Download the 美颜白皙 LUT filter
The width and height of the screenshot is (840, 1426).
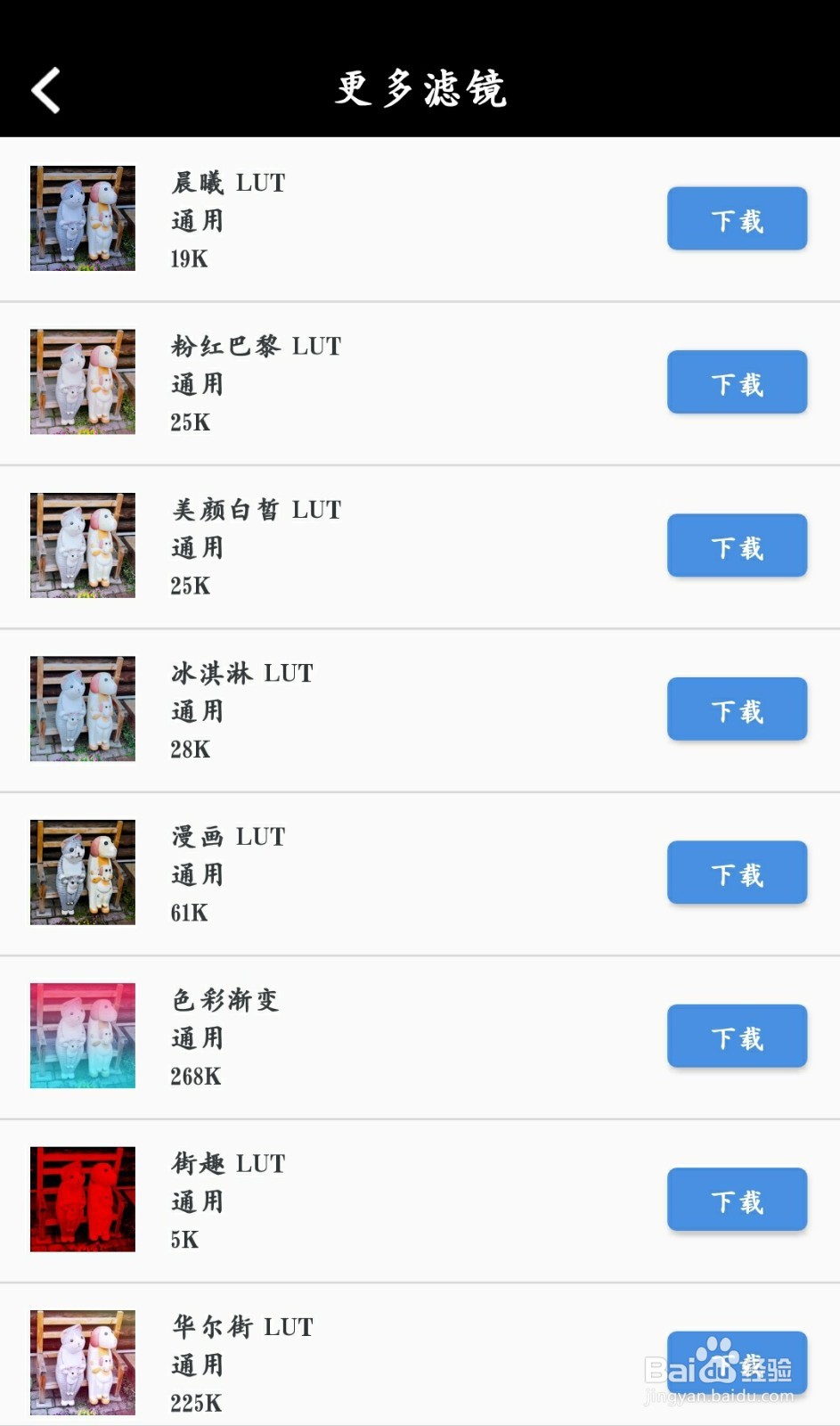737,545
